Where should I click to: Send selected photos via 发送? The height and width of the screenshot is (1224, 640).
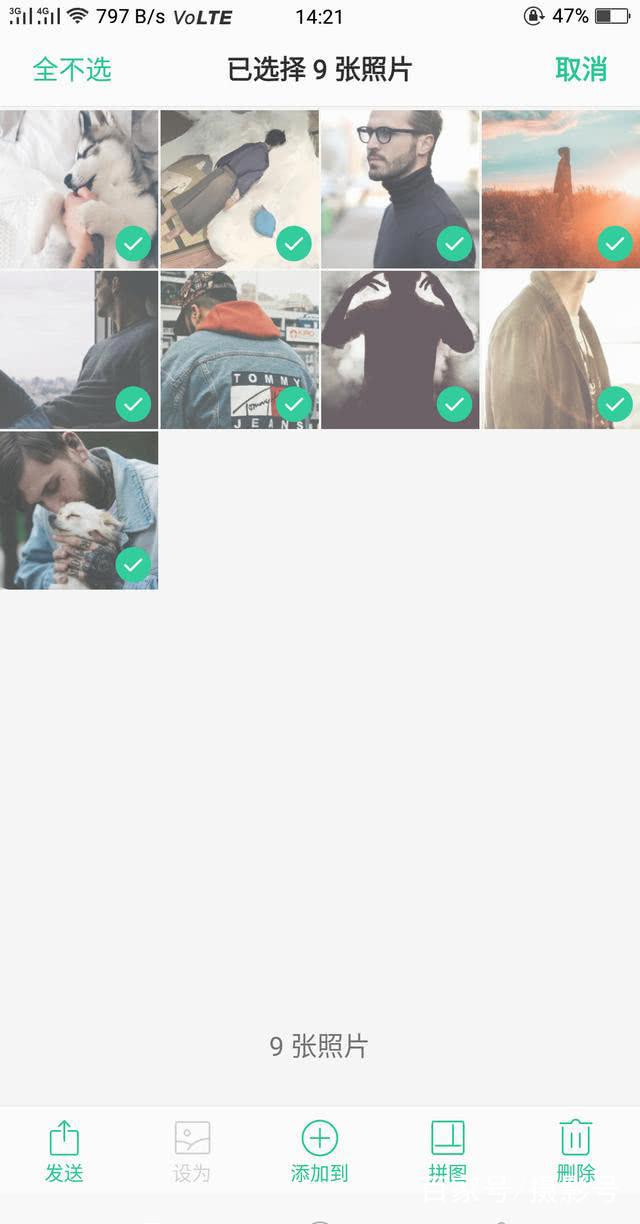[x=64, y=1152]
